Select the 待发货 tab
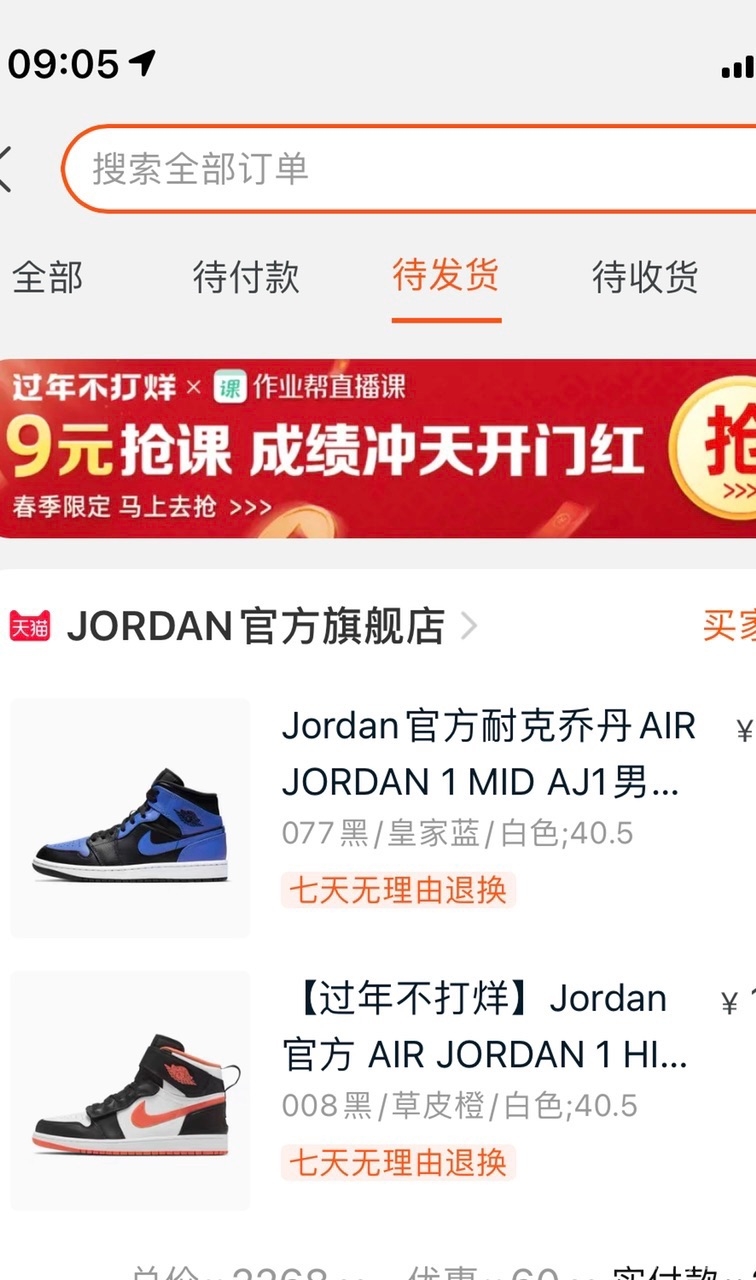Viewport: 756px width, 1280px height. (x=446, y=276)
